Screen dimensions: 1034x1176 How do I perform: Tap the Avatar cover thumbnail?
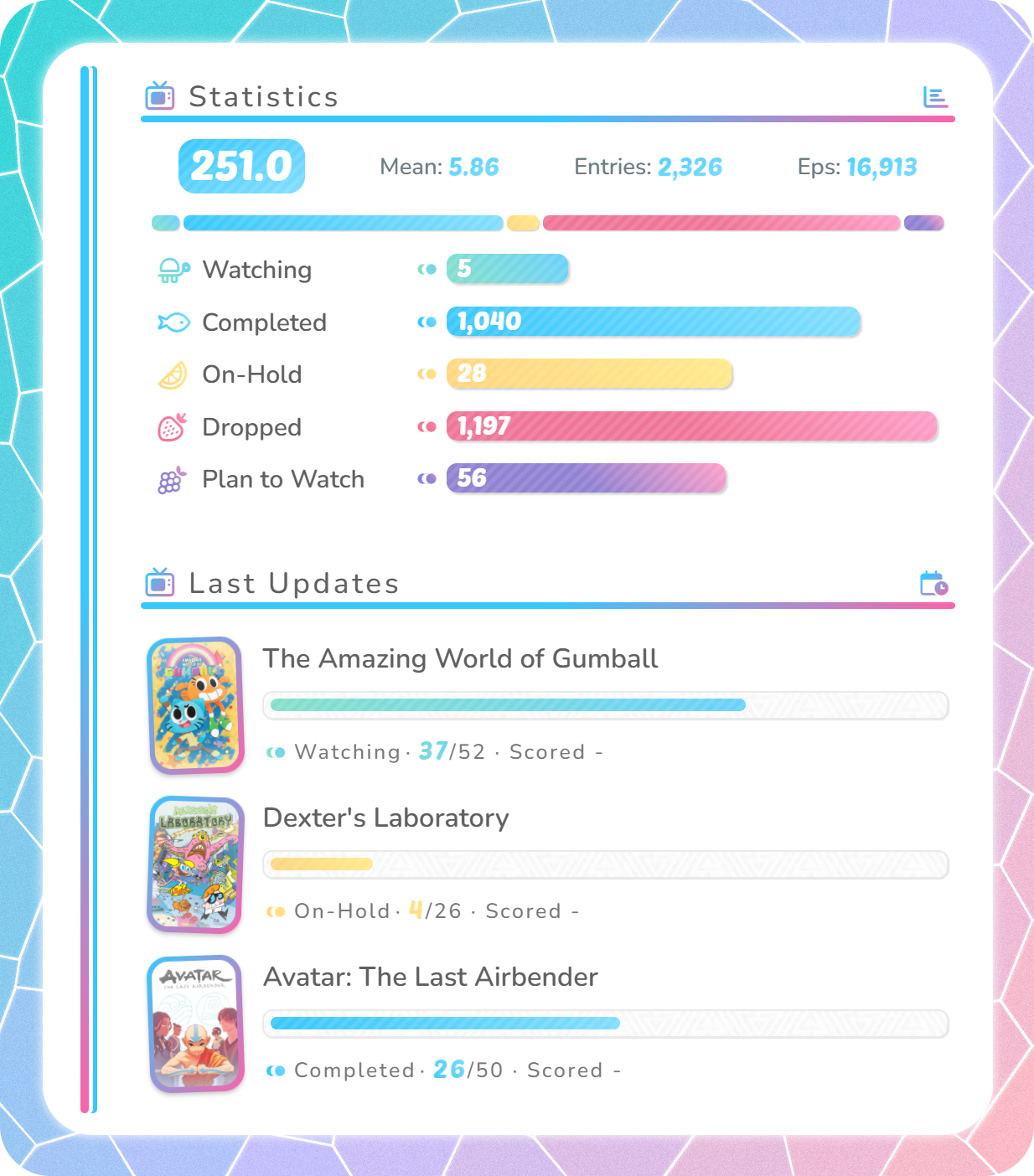coord(197,1024)
